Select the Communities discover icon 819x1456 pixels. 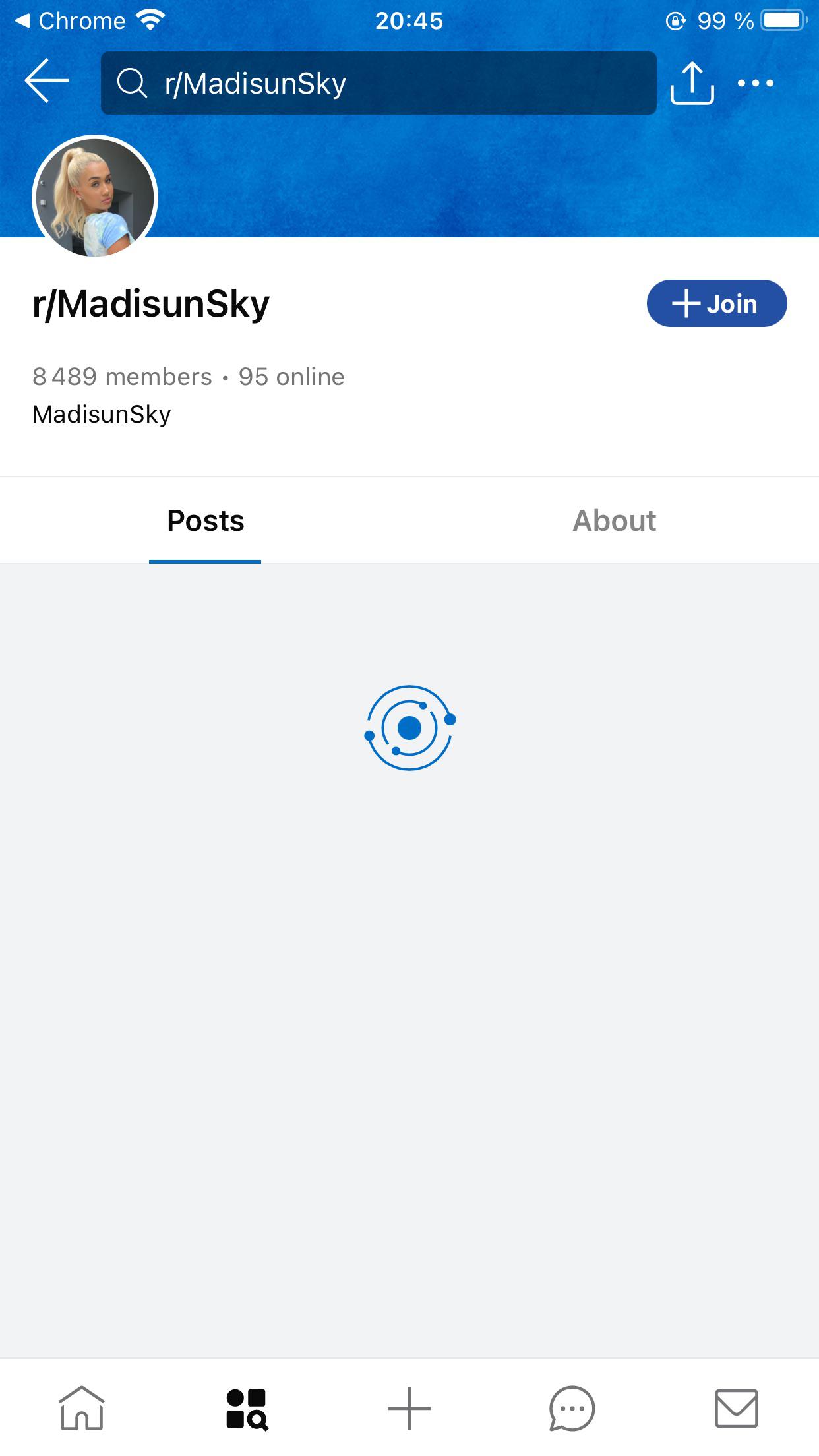pos(245,1408)
